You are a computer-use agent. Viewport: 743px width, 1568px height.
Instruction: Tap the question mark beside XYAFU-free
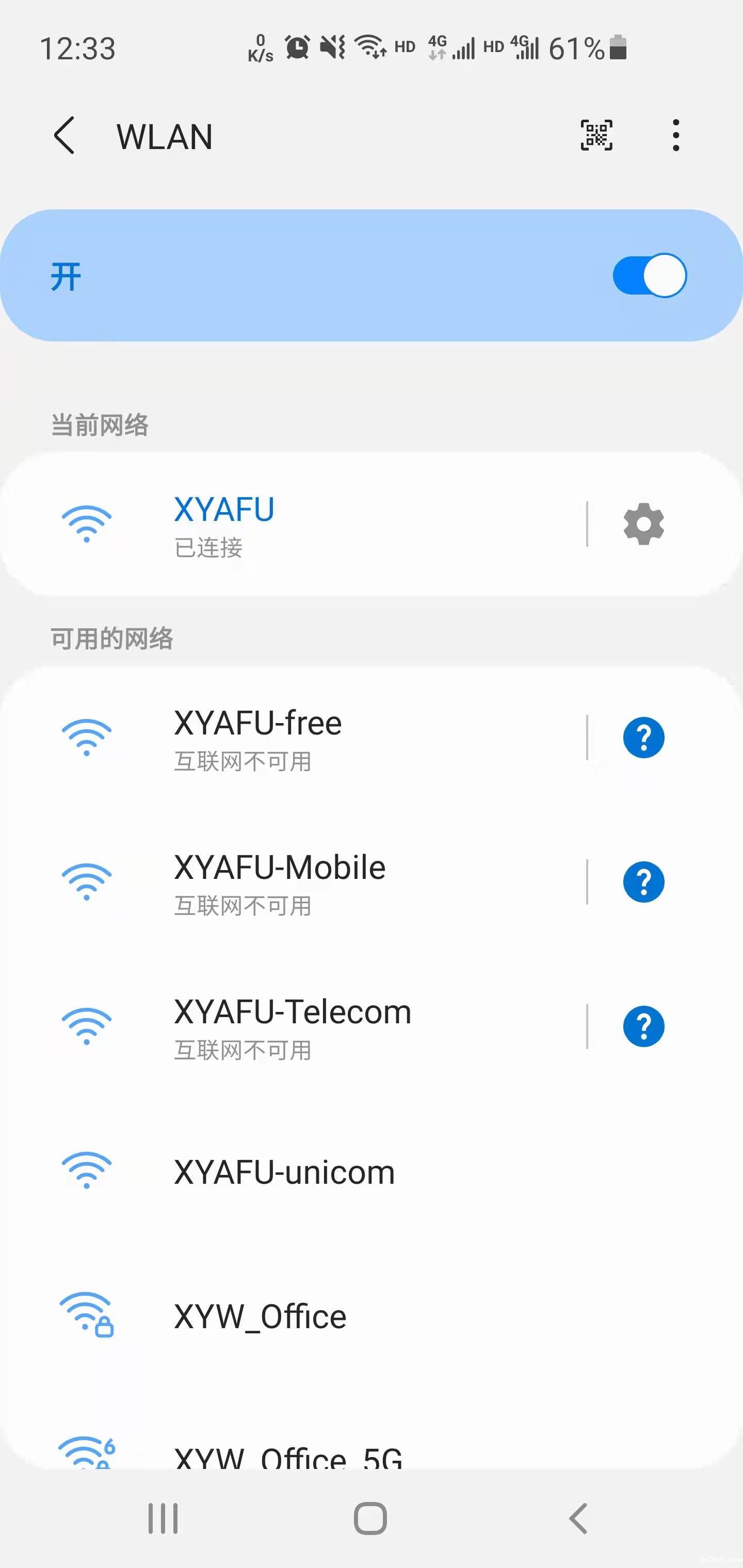(643, 738)
